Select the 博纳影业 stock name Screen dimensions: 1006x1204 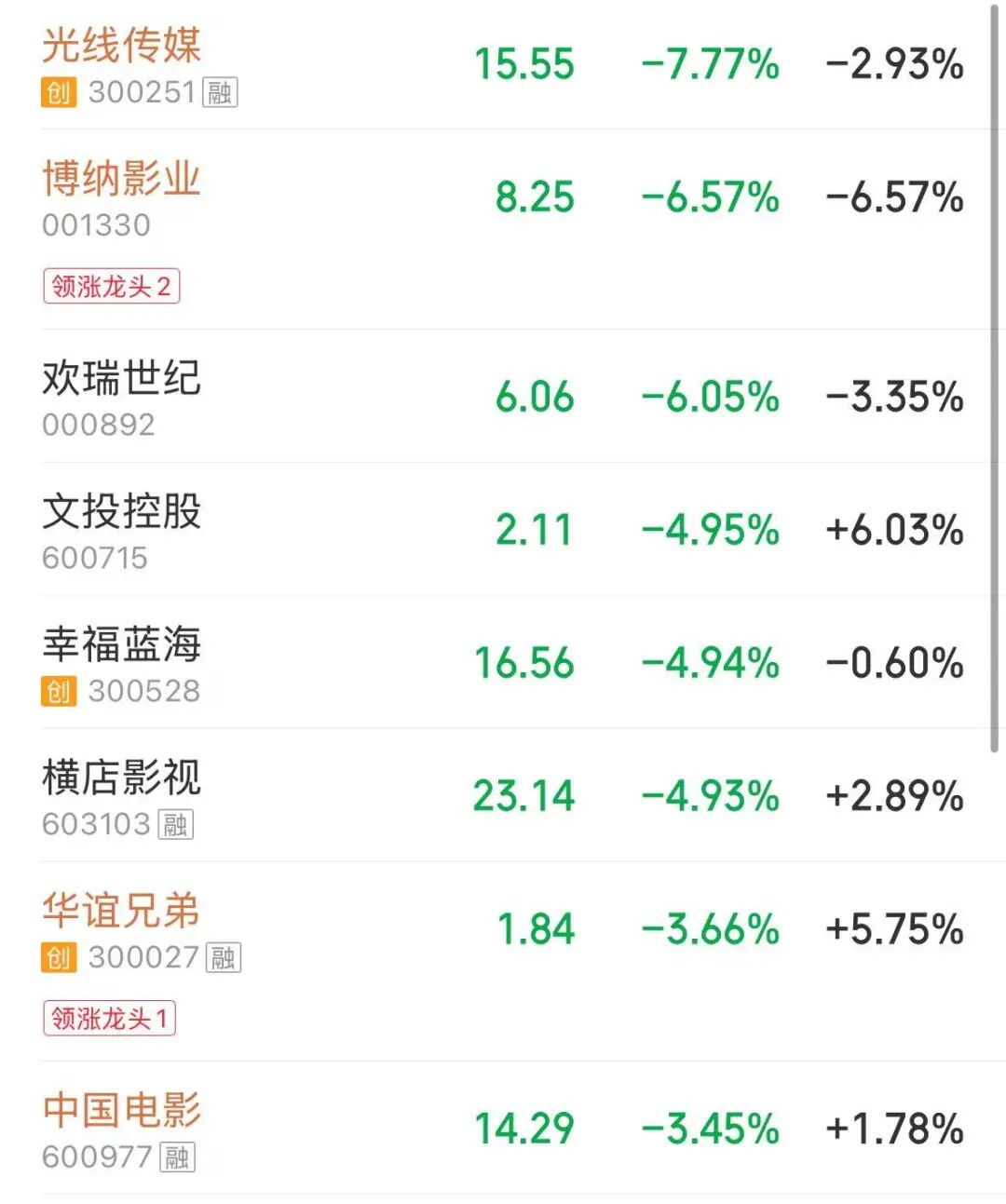pyautogui.click(x=121, y=181)
